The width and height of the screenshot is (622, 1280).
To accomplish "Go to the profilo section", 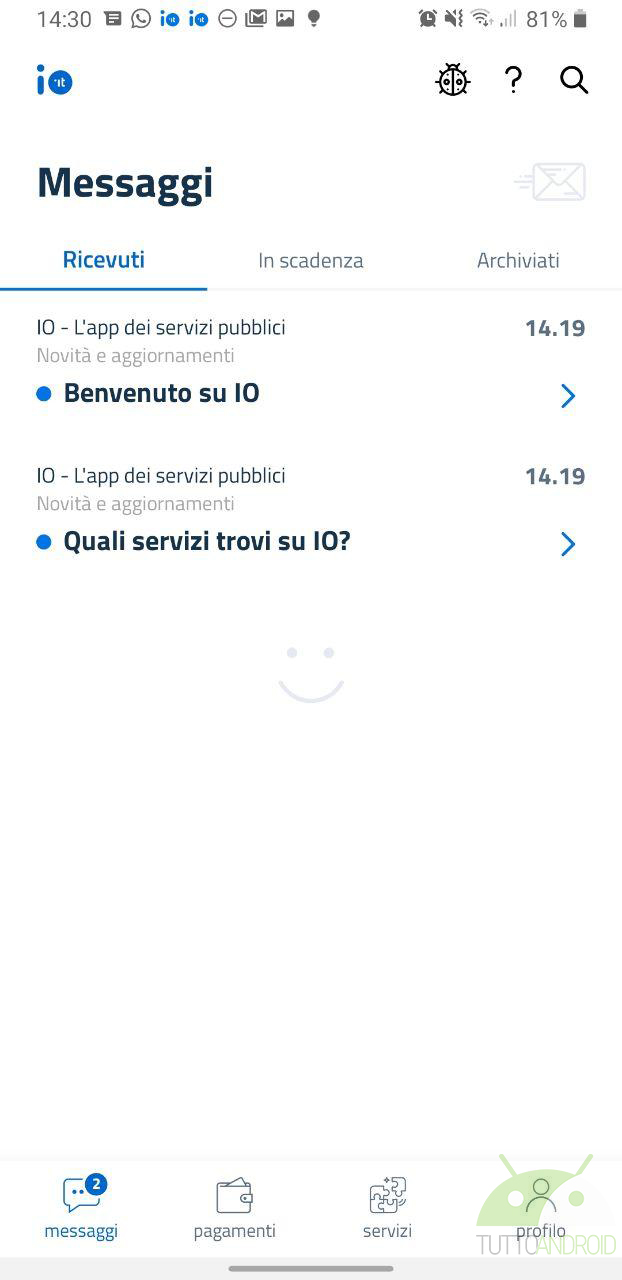I will (x=541, y=1208).
